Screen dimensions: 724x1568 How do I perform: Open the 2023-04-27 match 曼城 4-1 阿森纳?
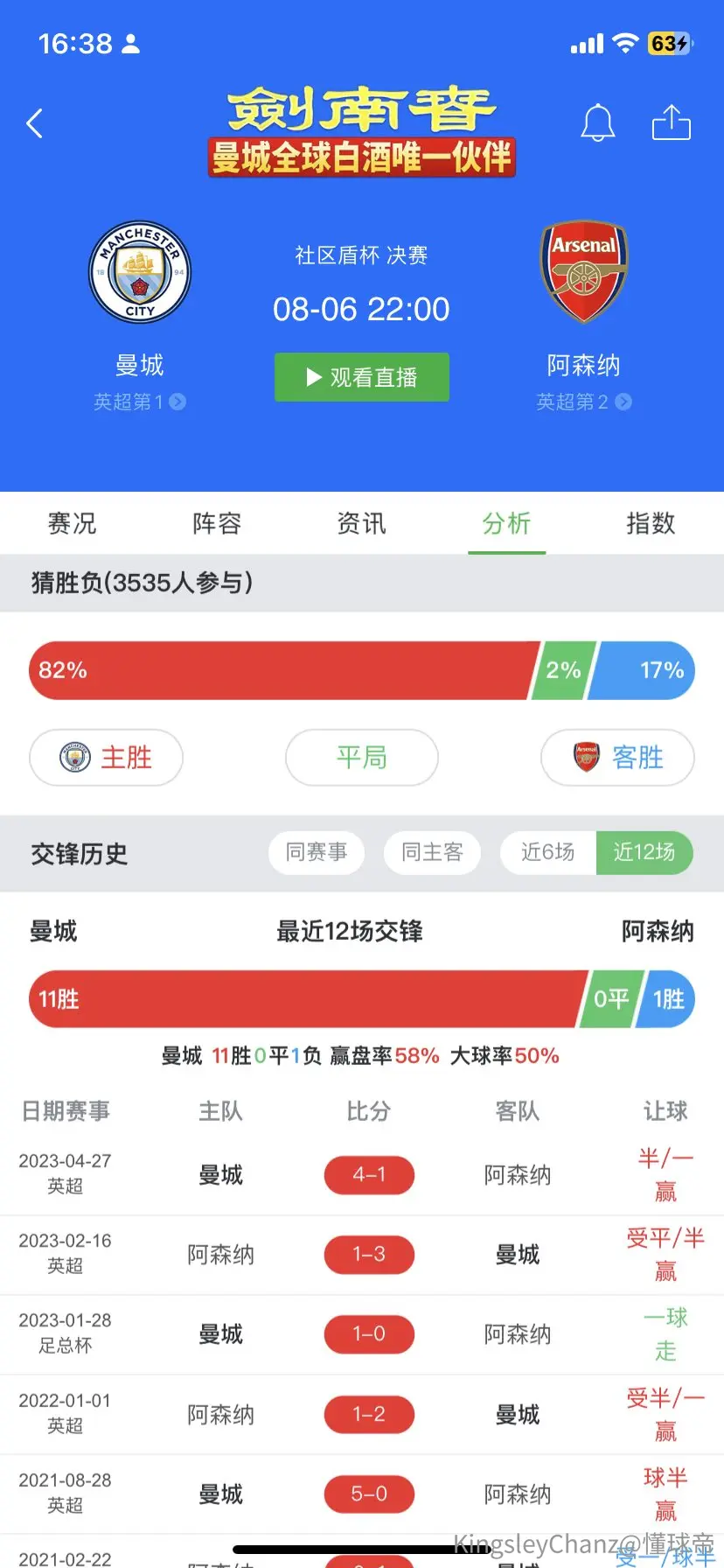(362, 1175)
